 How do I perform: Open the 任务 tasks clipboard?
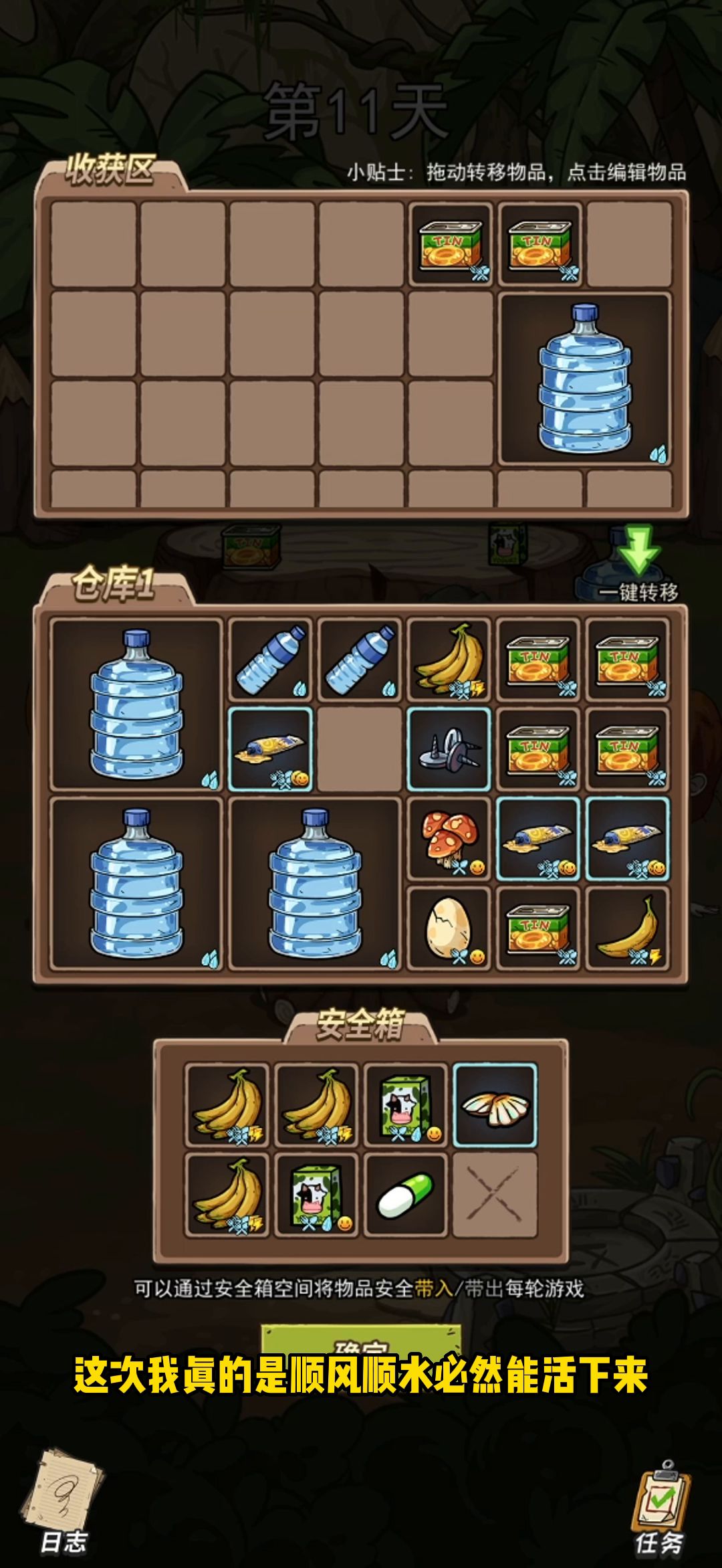(660, 1506)
